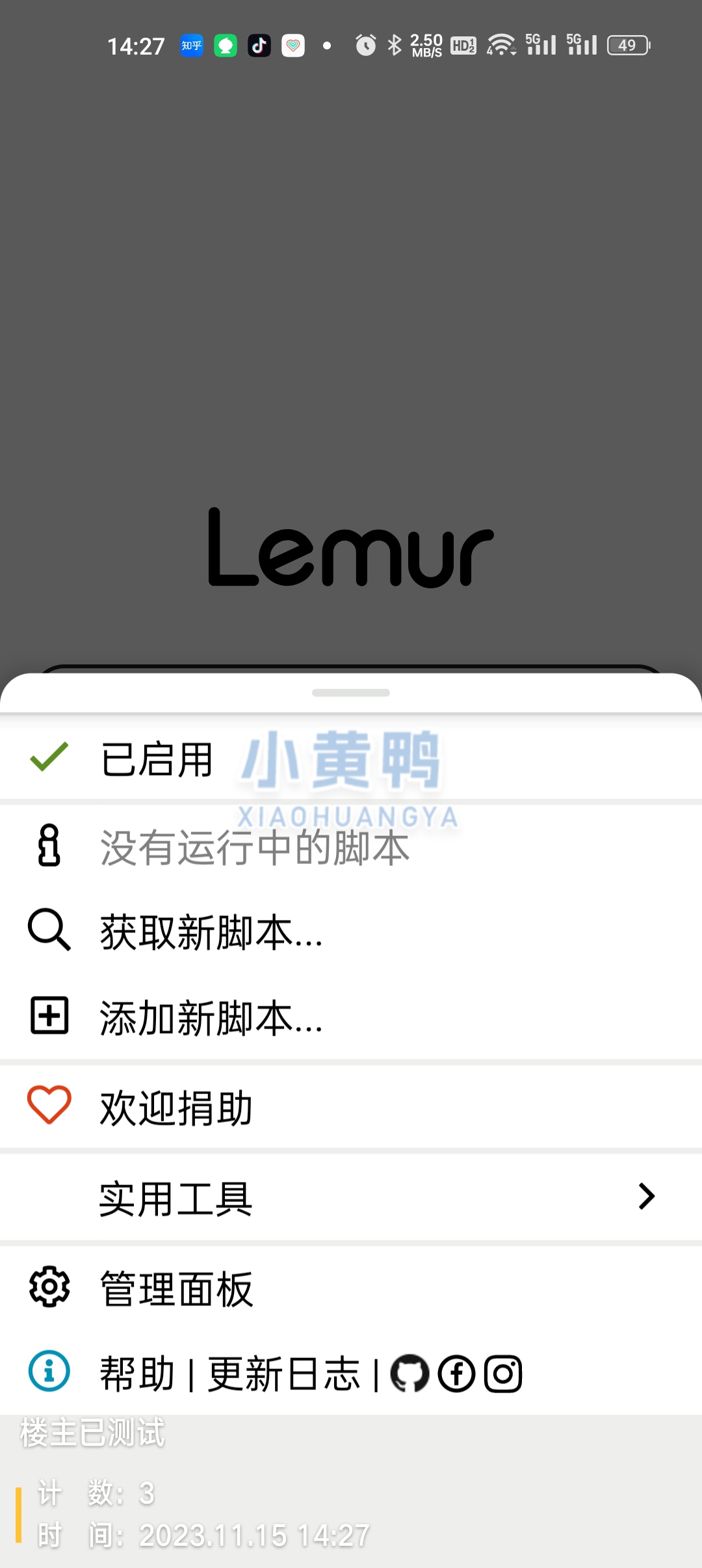702x1568 pixels.
Task: Open the 管理面板 dashboard
Action: (x=175, y=1288)
